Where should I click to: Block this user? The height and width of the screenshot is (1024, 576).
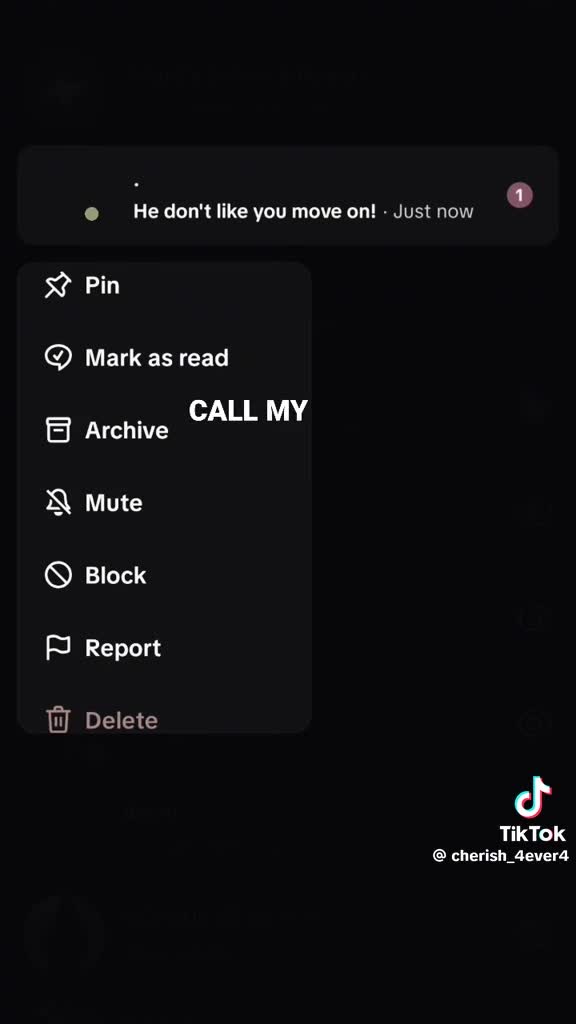164,575
